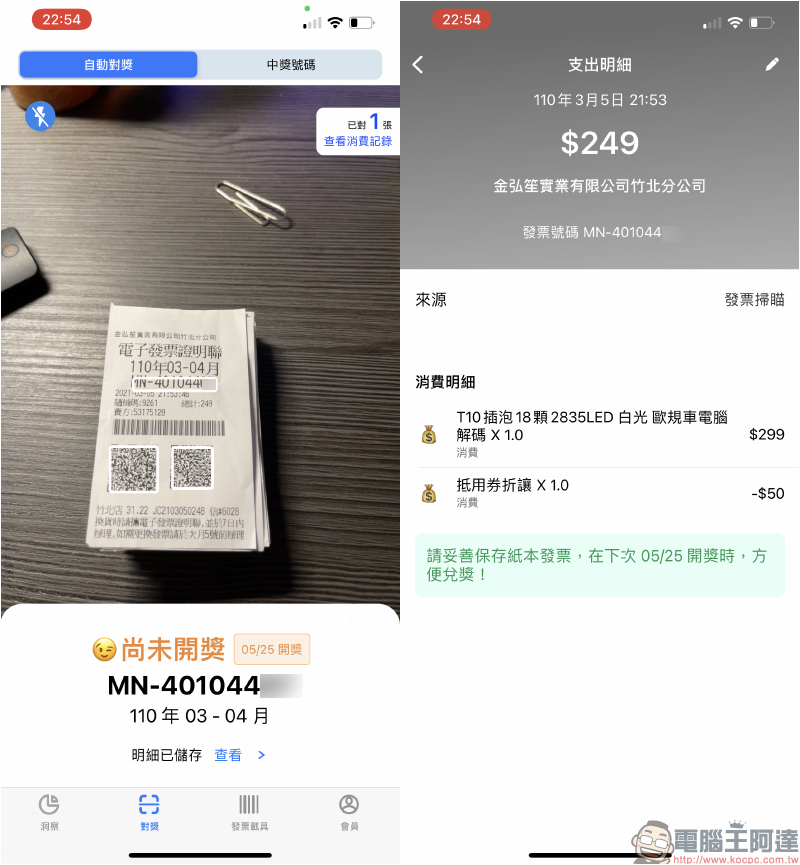Open the T10 插泡 LED item row
800x865 pixels.
(600, 434)
